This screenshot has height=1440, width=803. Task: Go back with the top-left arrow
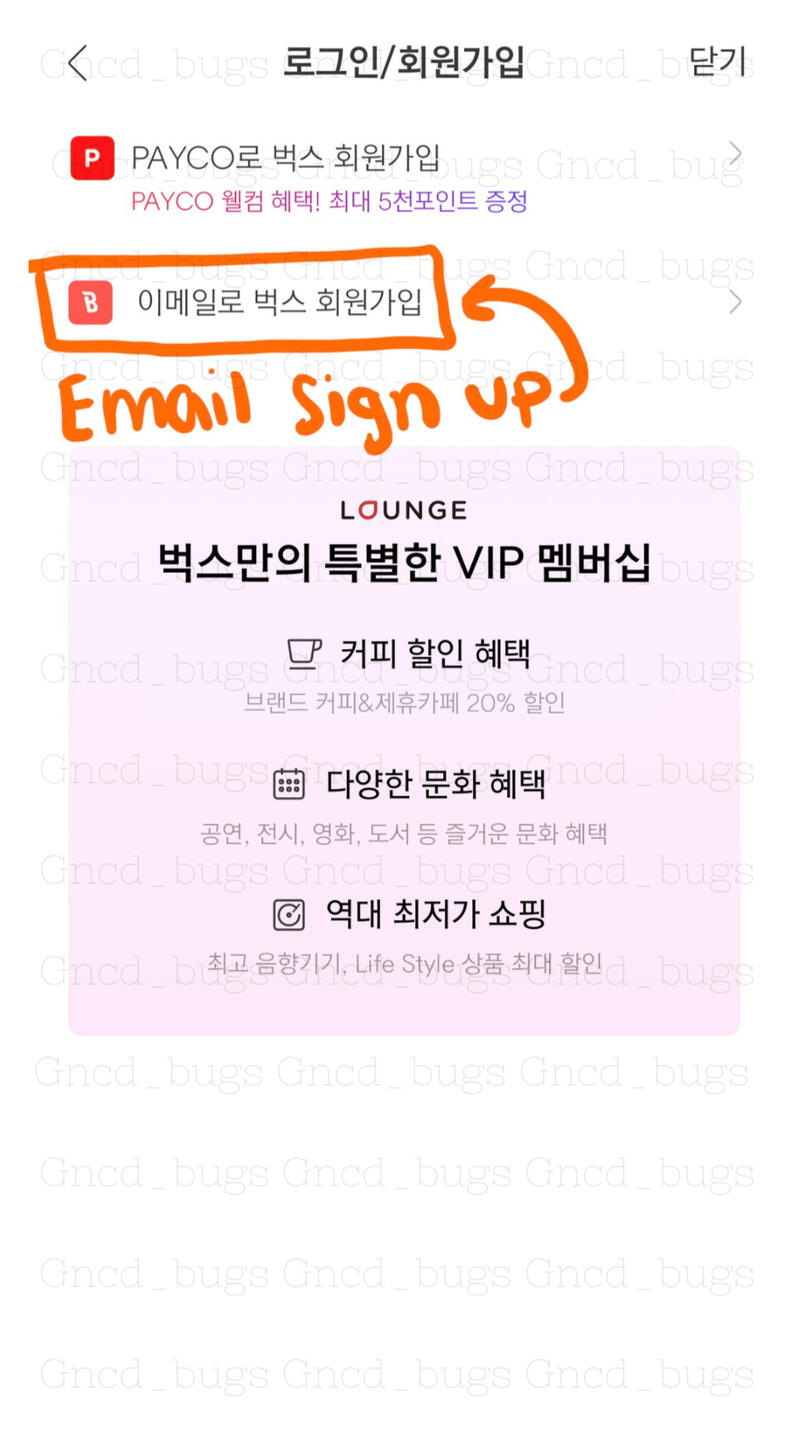pos(78,63)
